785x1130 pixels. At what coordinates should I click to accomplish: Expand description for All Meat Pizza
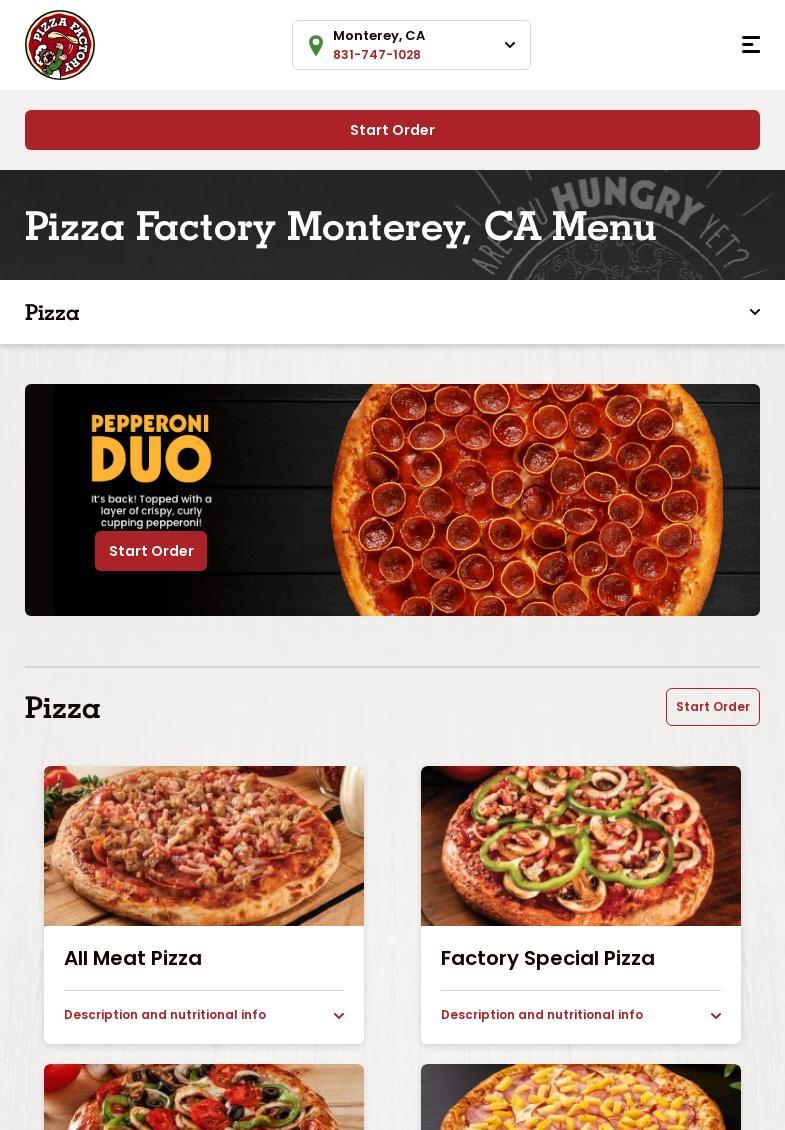[204, 1015]
